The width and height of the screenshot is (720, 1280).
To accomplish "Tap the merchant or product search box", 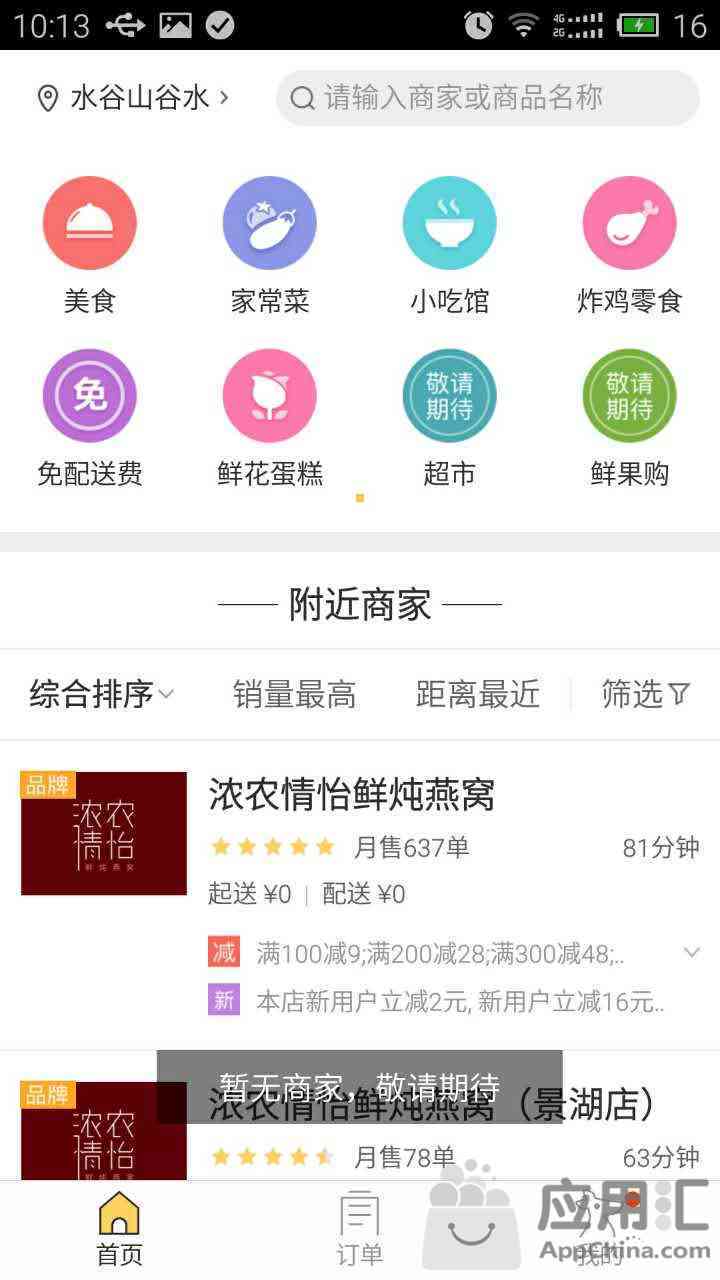I will tap(488, 98).
